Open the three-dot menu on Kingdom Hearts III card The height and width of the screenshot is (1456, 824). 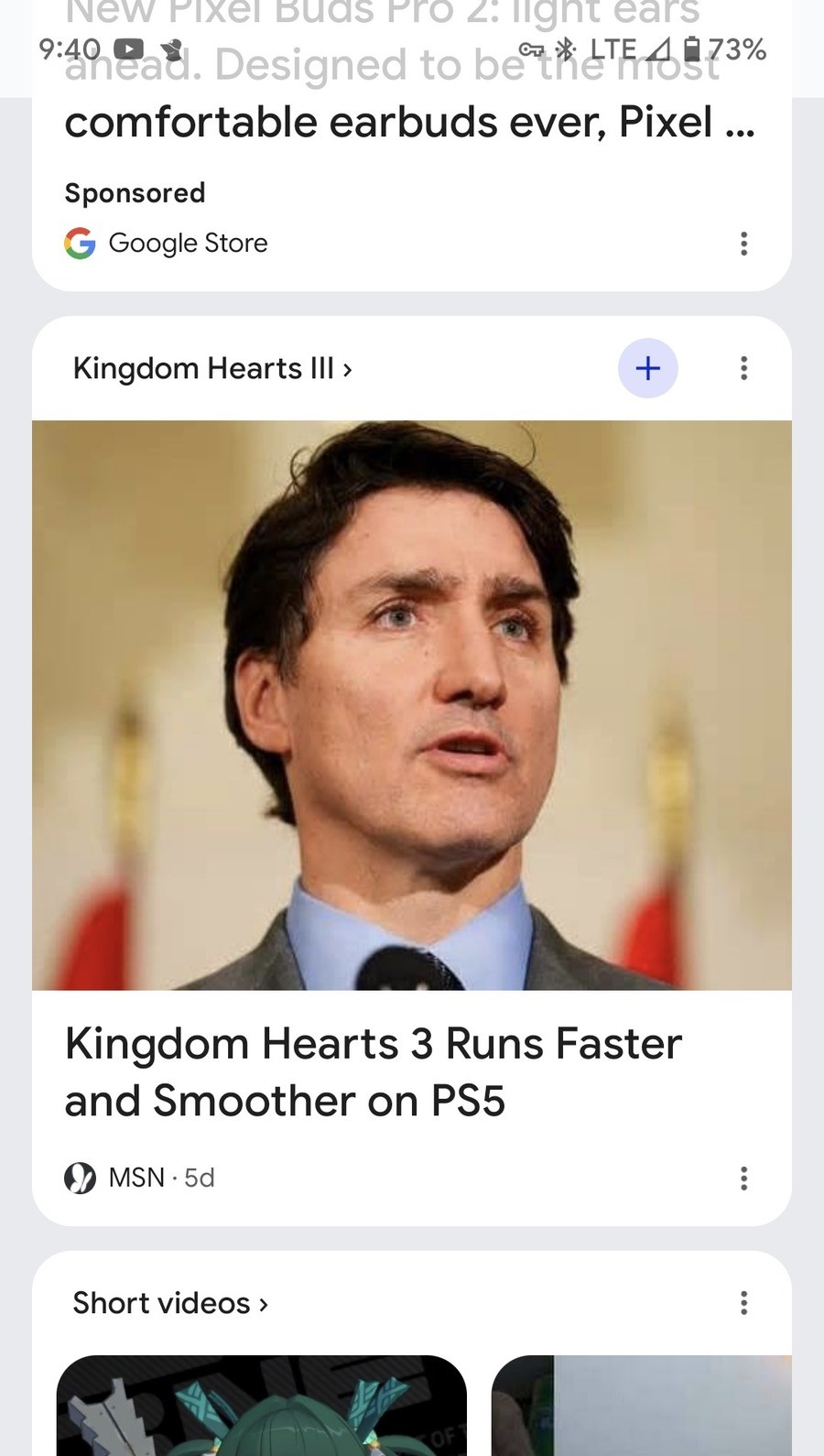pyautogui.click(x=743, y=368)
